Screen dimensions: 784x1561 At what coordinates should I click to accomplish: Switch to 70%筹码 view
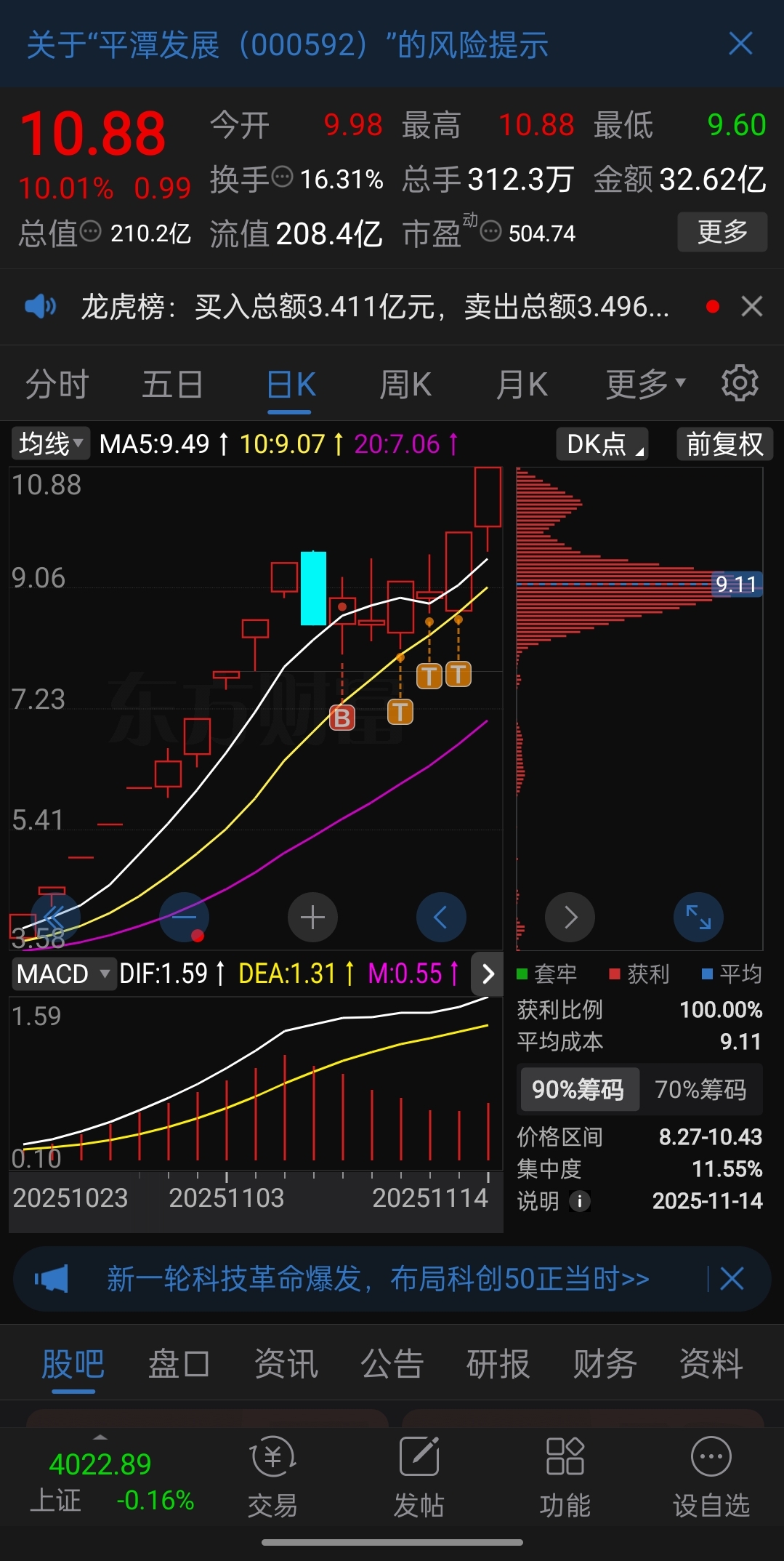(x=700, y=1089)
